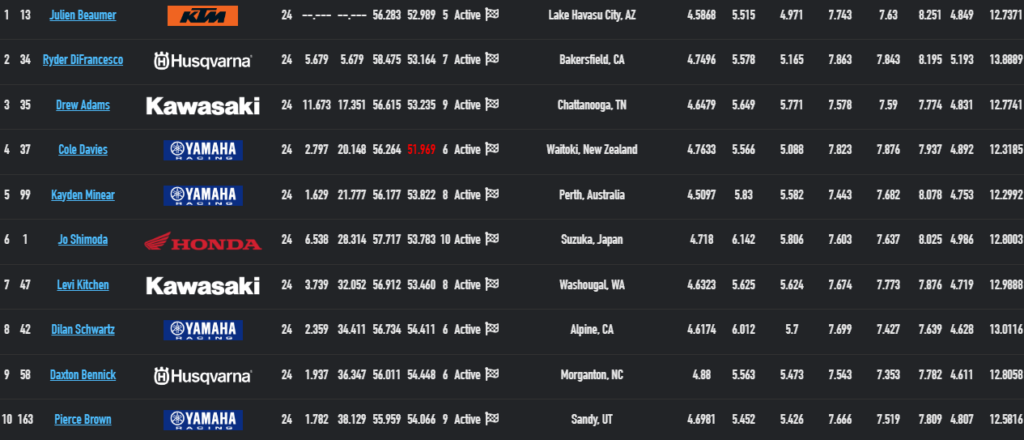Screen dimensions: 1024x440
Task: Open Ryder DiFrancesco's rider link
Action: (x=83, y=60)
